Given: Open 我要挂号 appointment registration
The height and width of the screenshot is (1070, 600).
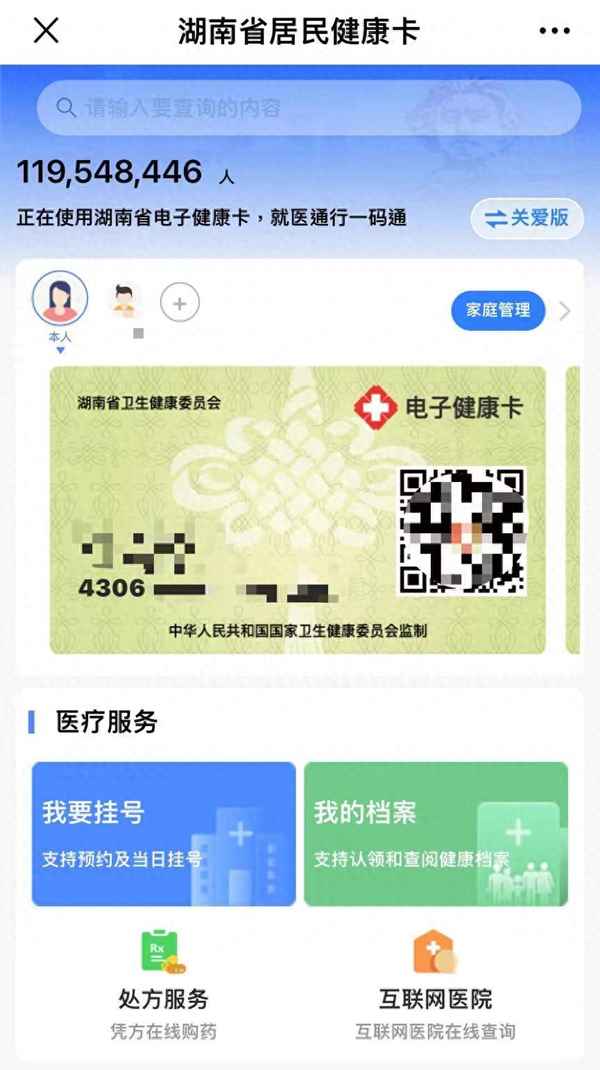Looking at the screenshot, I should 164,834.
